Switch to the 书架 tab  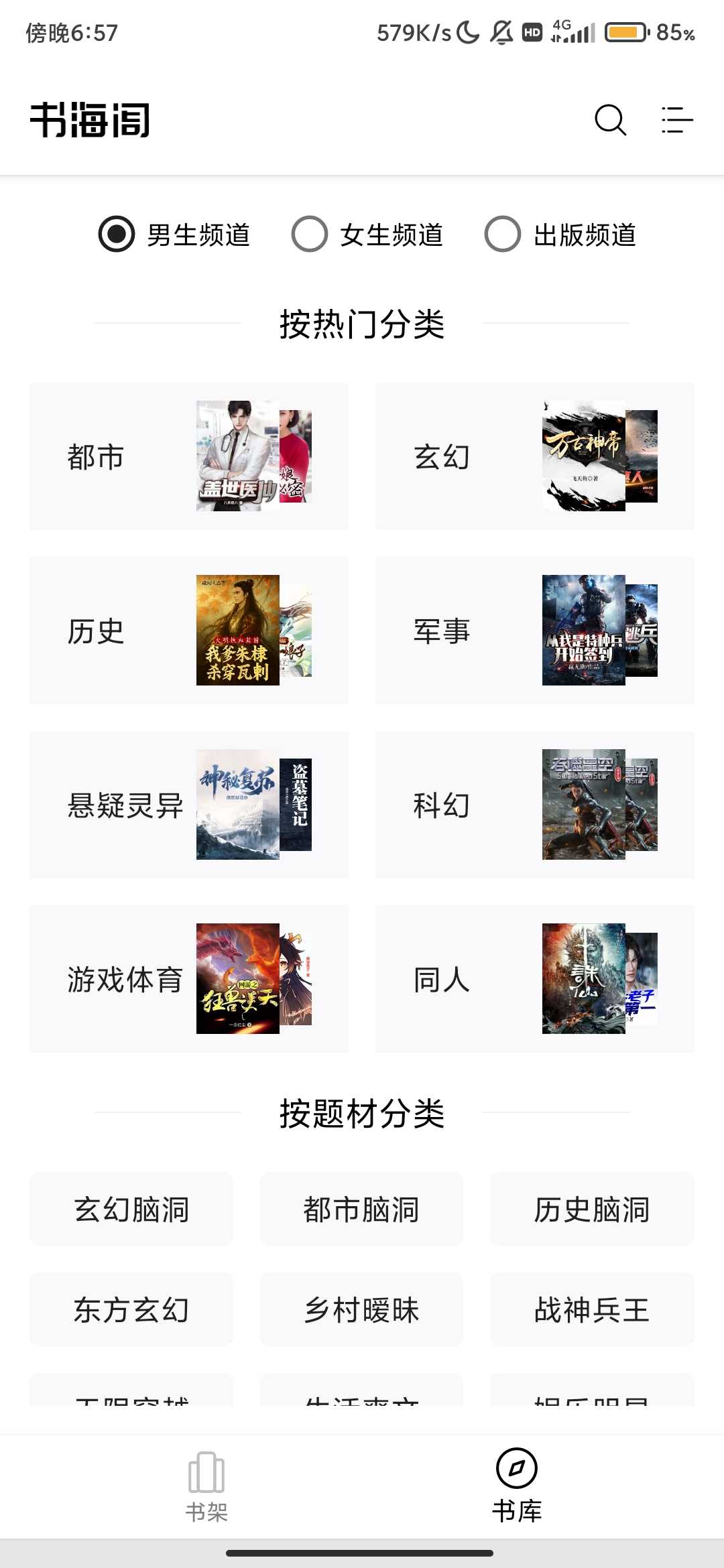click(x=206, y=1486)
